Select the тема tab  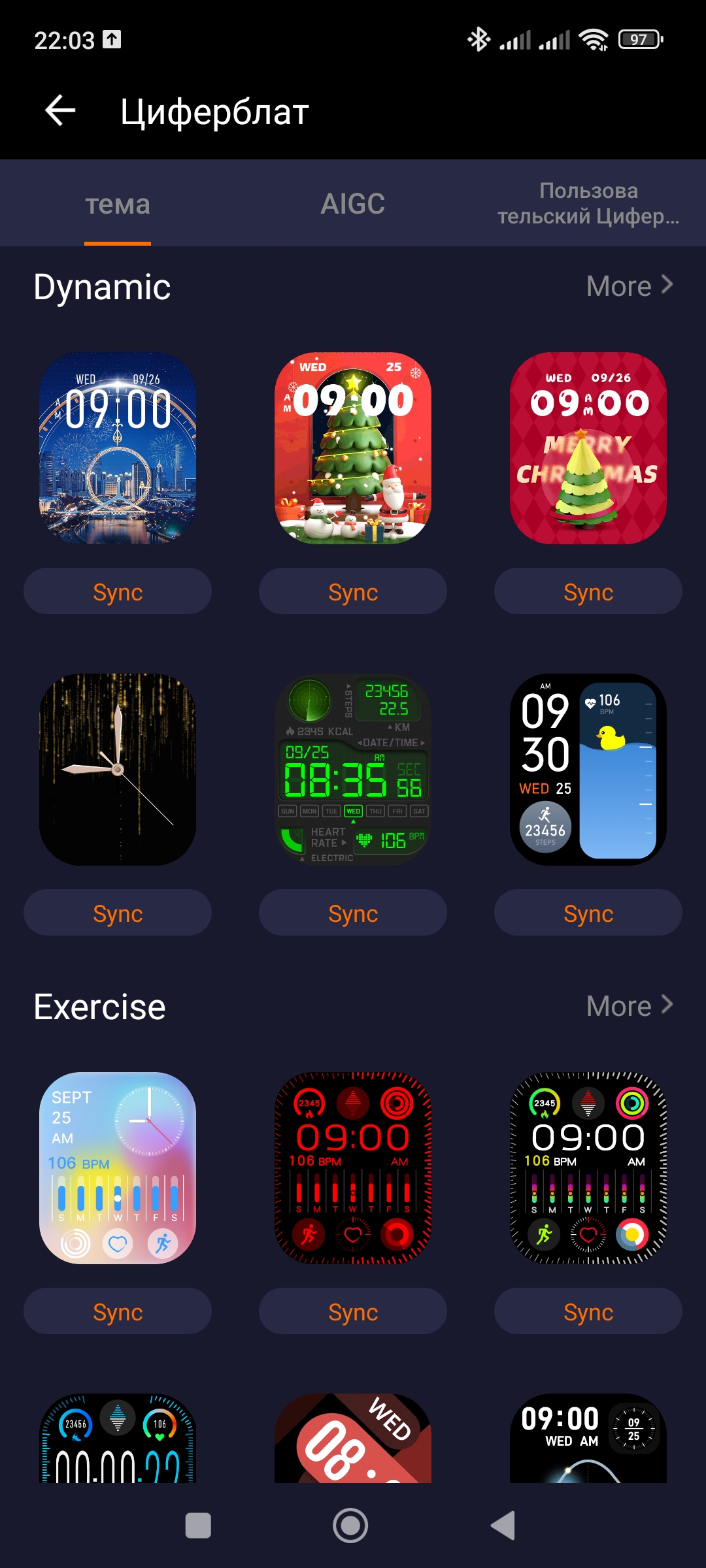point(118,204)
